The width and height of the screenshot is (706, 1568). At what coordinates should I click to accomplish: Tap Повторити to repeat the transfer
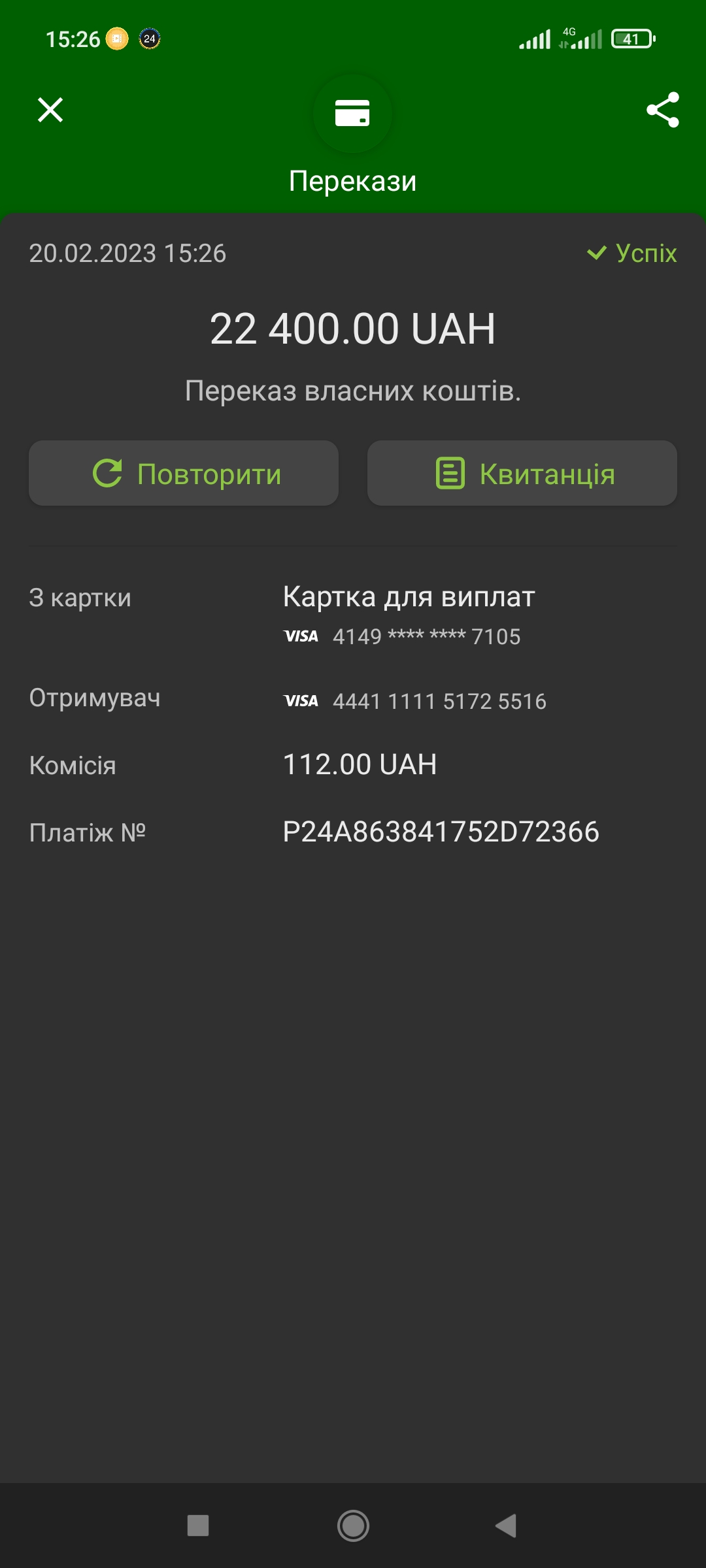184,473
